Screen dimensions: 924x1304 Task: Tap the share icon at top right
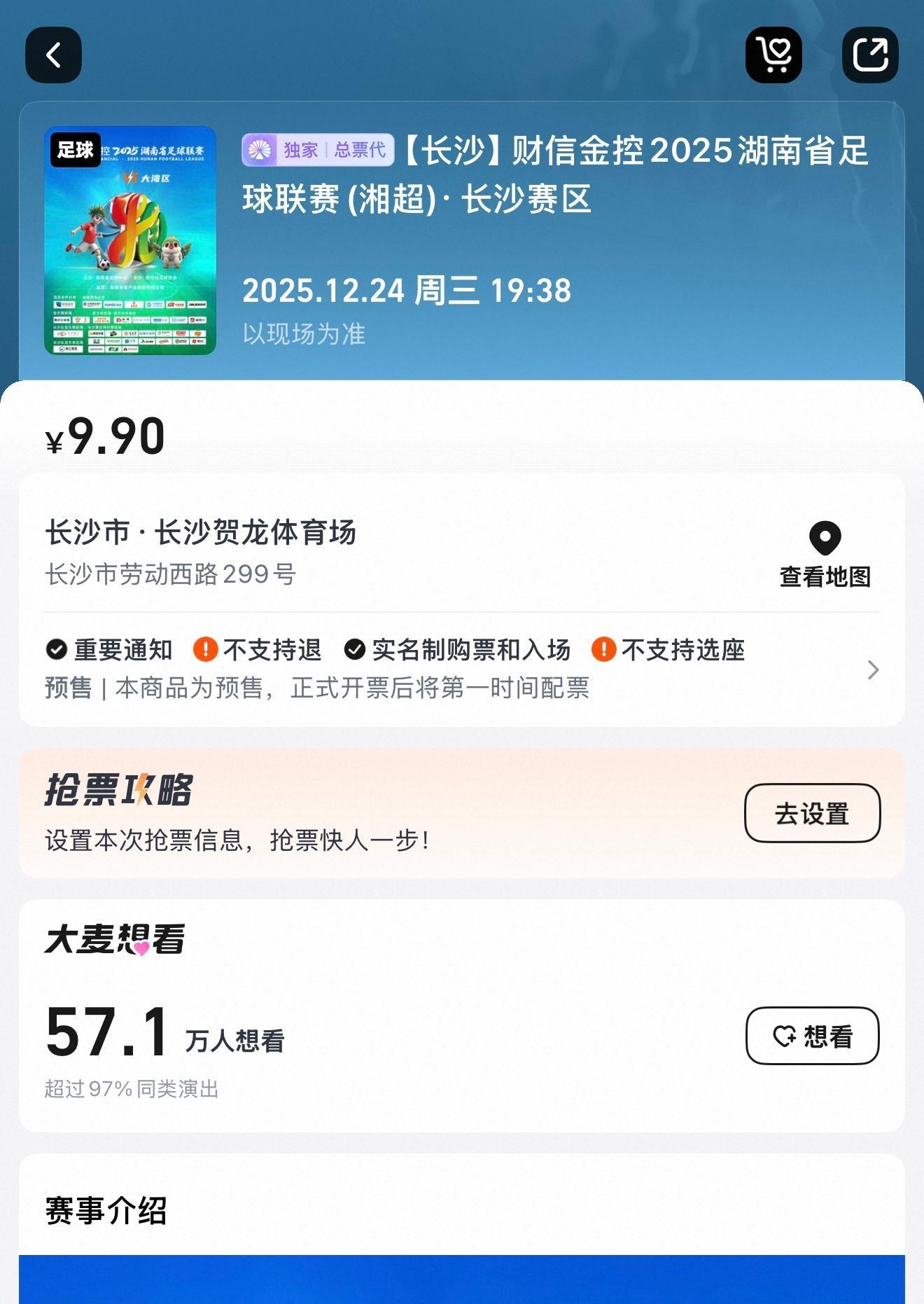[x=870, y=55]
